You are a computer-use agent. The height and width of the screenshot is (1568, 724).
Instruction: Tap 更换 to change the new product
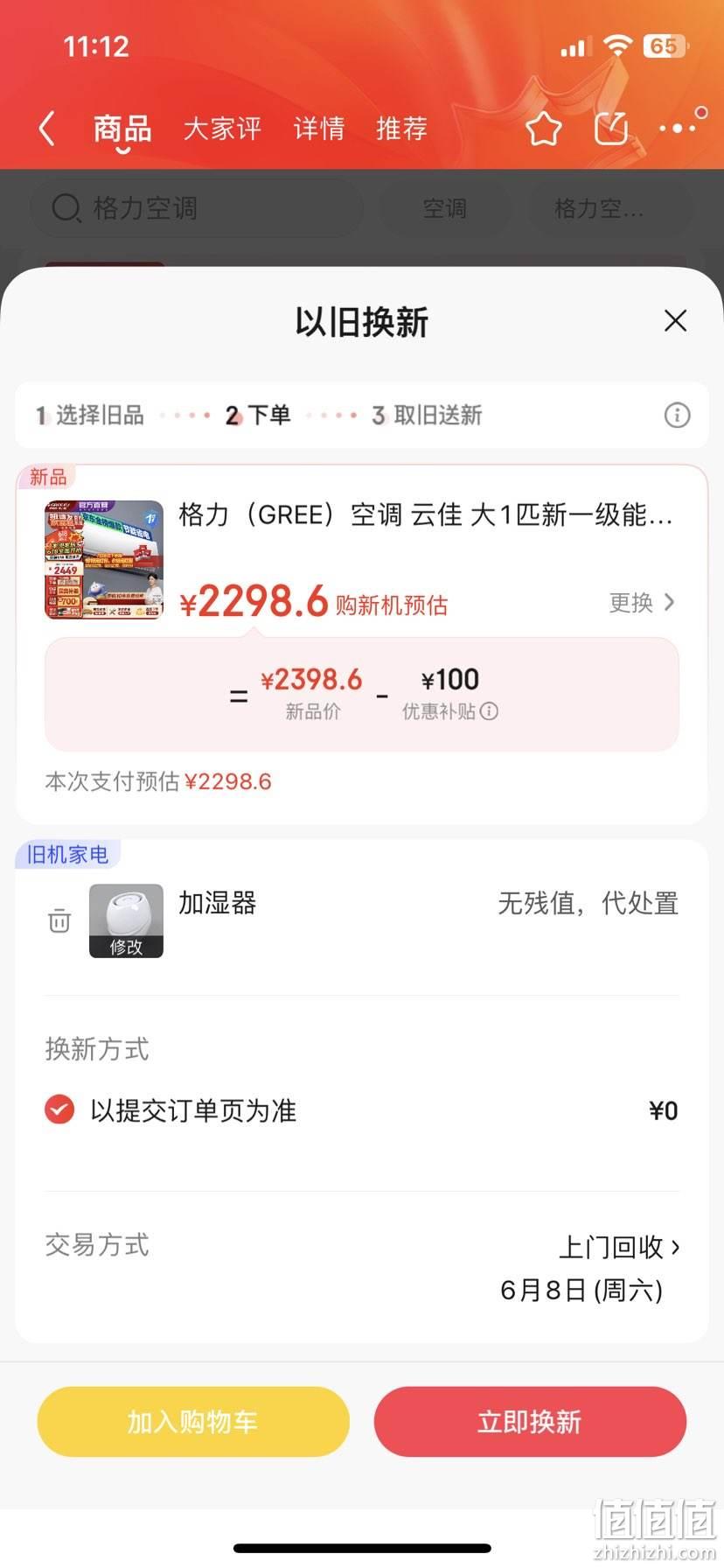(642, 602)
